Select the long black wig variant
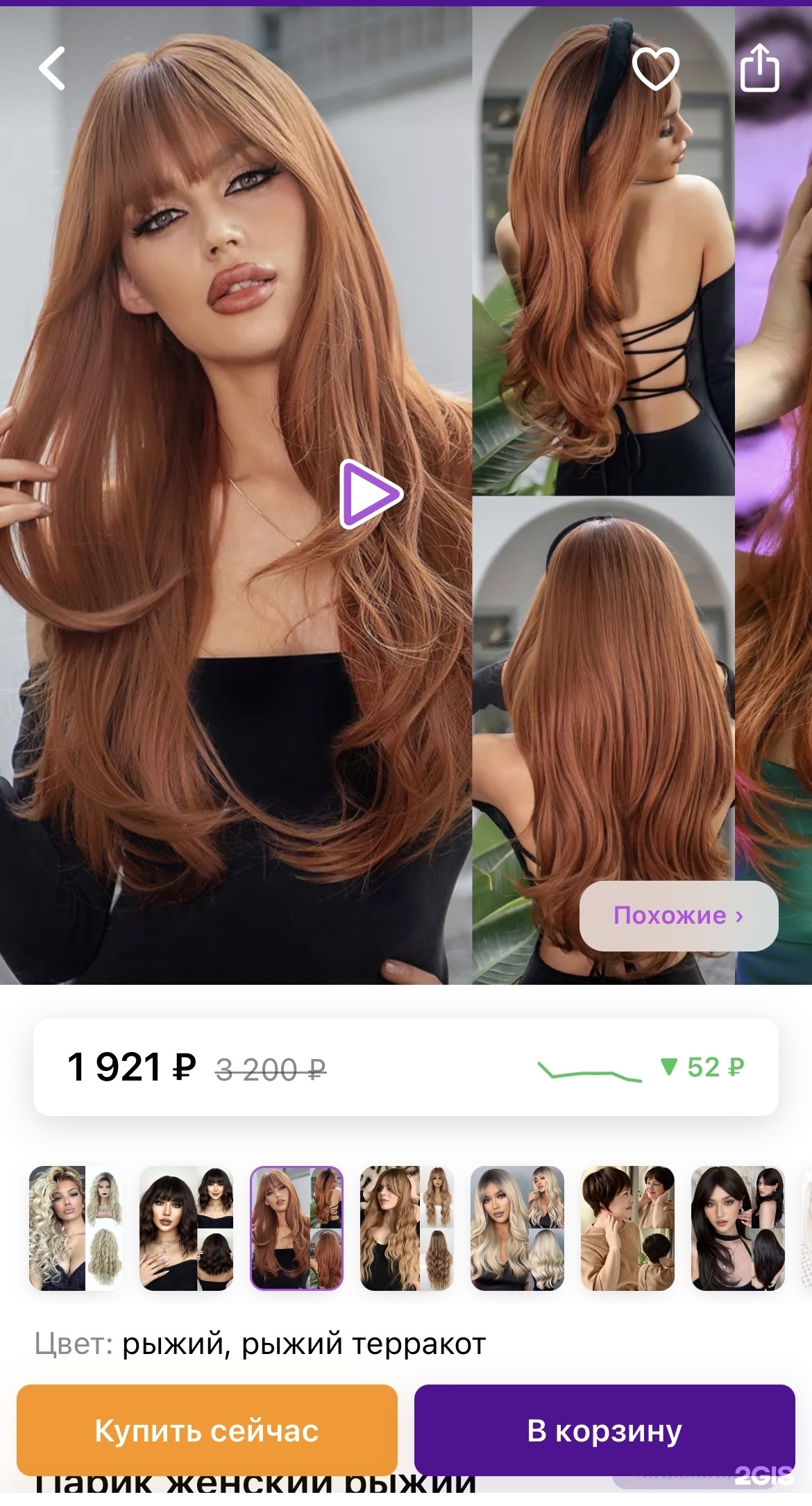Image resolution: width=812 pixels, height=1506 pixels. click(x=738, y=1228)
